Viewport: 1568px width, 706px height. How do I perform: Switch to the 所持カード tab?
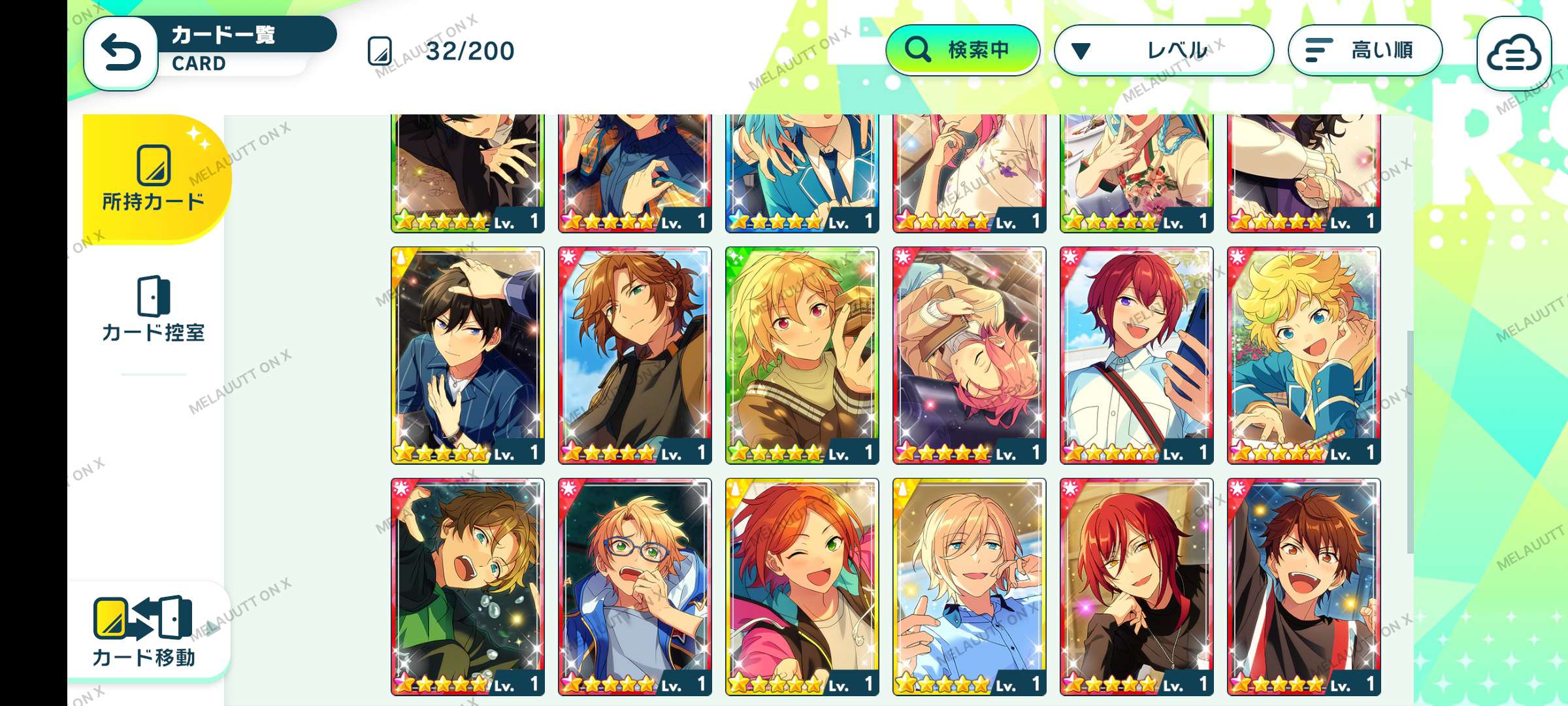coord(154,178)
